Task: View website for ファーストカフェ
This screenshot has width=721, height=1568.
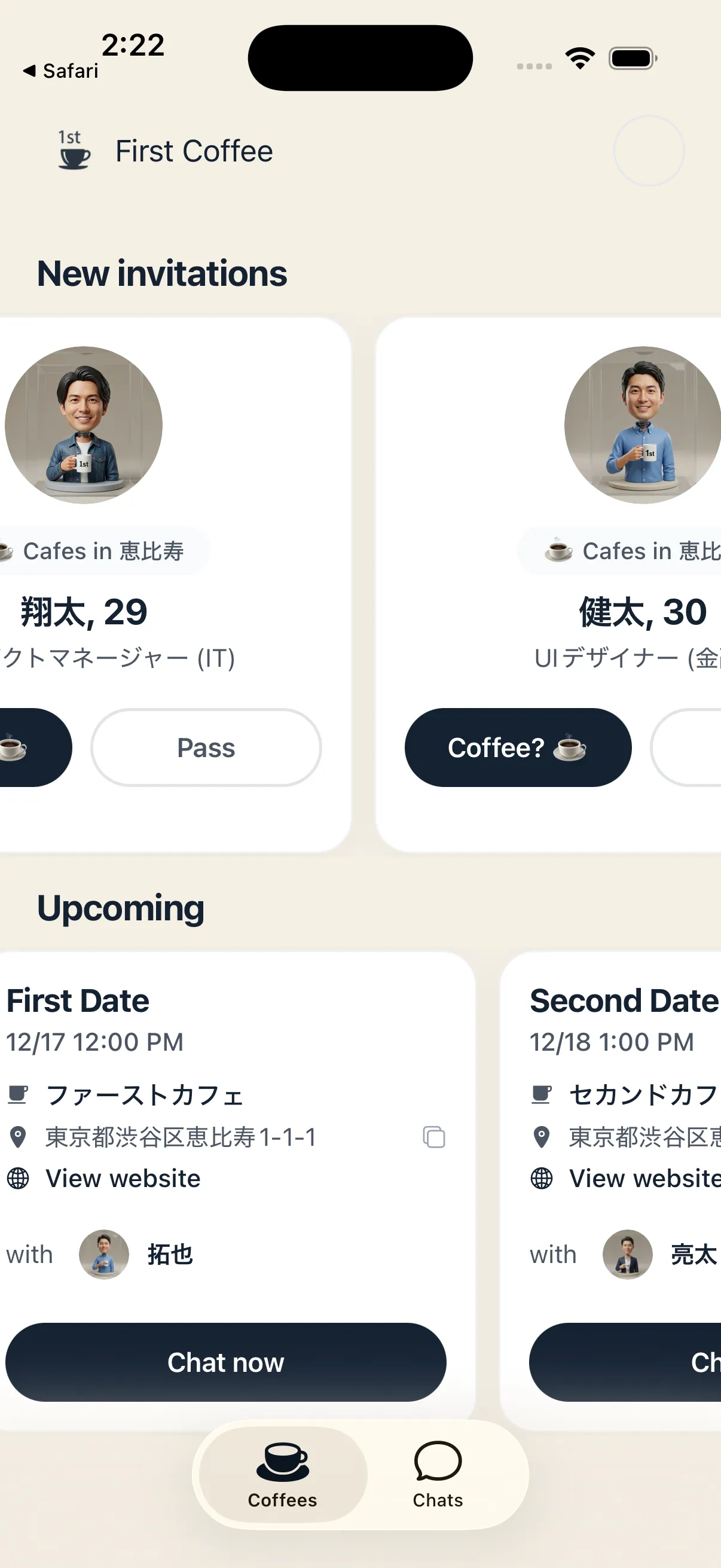Action: pos(123,1179)
